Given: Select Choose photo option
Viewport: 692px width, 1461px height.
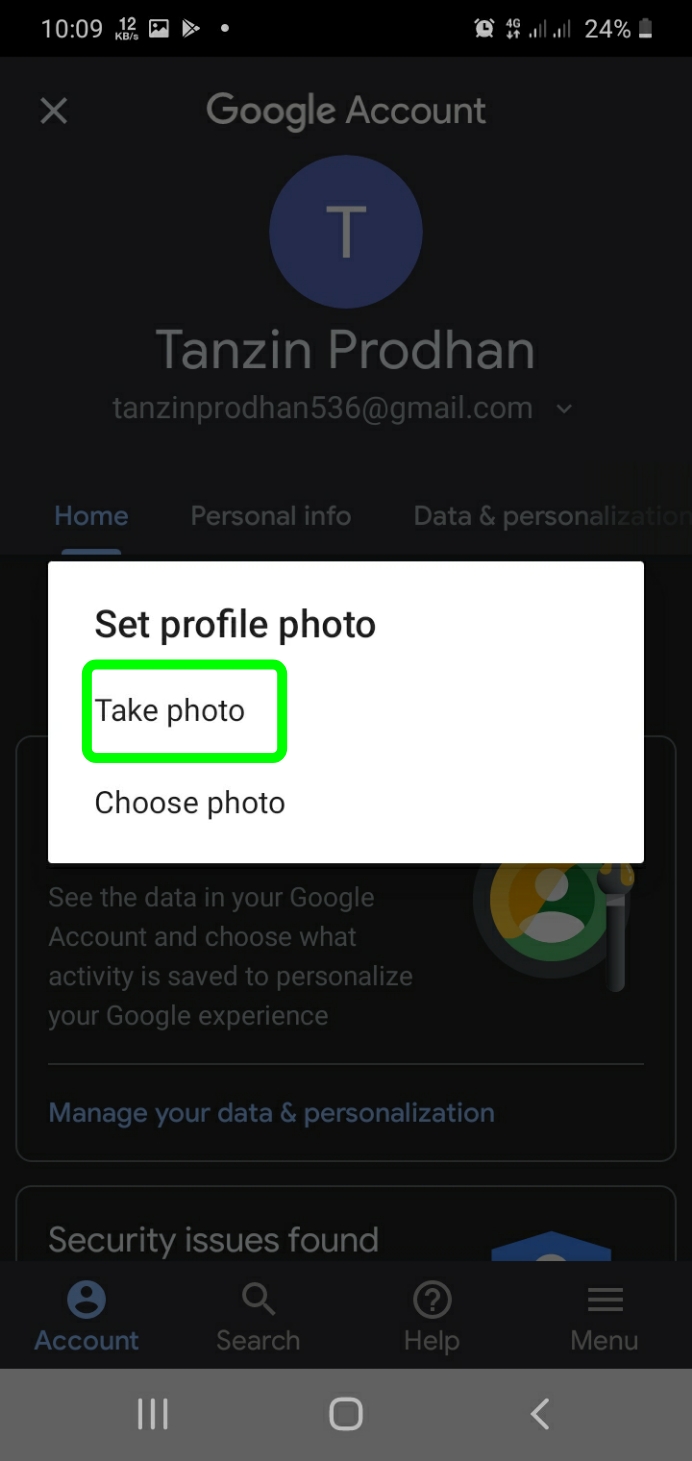Looking at the screenshot, I should tap(190, 803).
